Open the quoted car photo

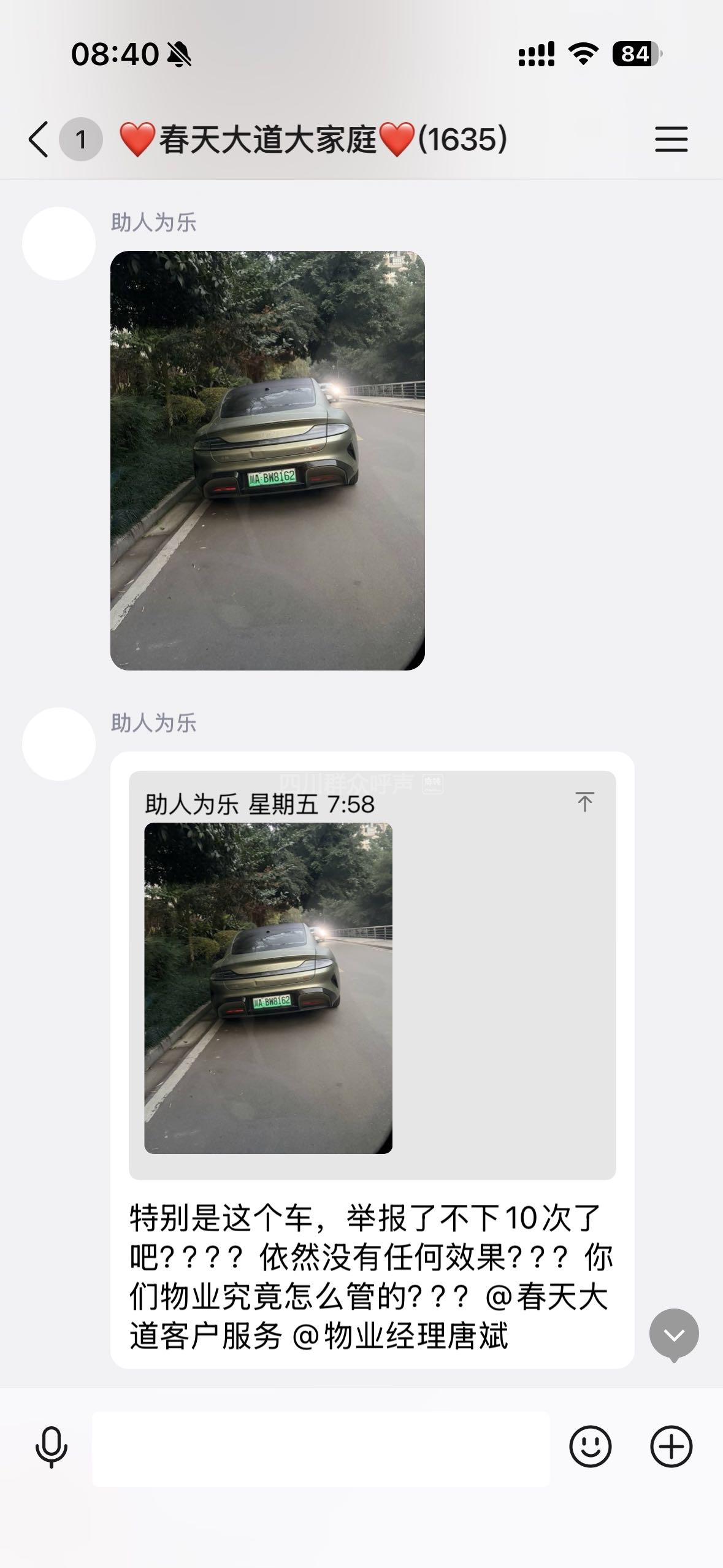268,988
